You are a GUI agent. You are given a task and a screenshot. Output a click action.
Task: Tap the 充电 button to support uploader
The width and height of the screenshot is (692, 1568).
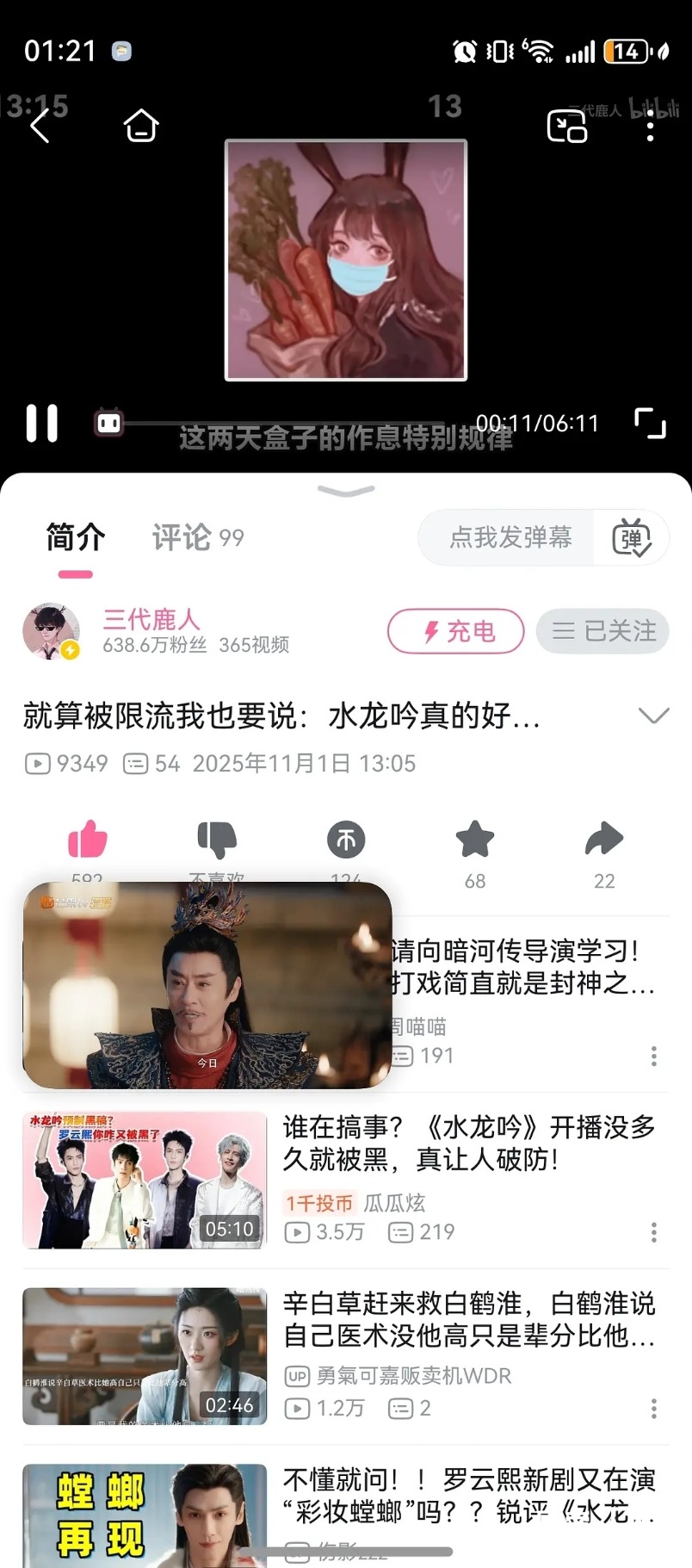[x=455, y=631]
